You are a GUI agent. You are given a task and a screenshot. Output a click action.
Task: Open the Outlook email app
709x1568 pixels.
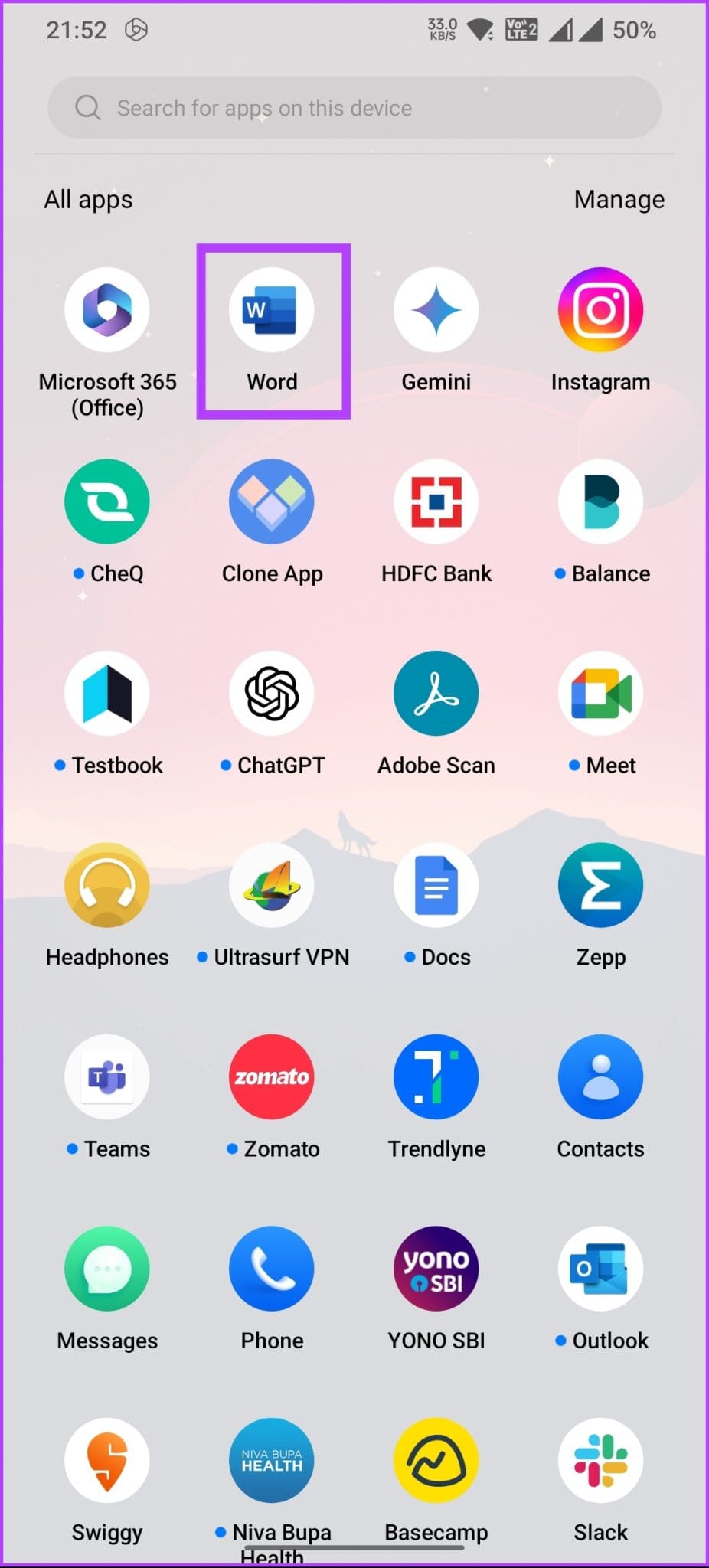click(600, 1269)
